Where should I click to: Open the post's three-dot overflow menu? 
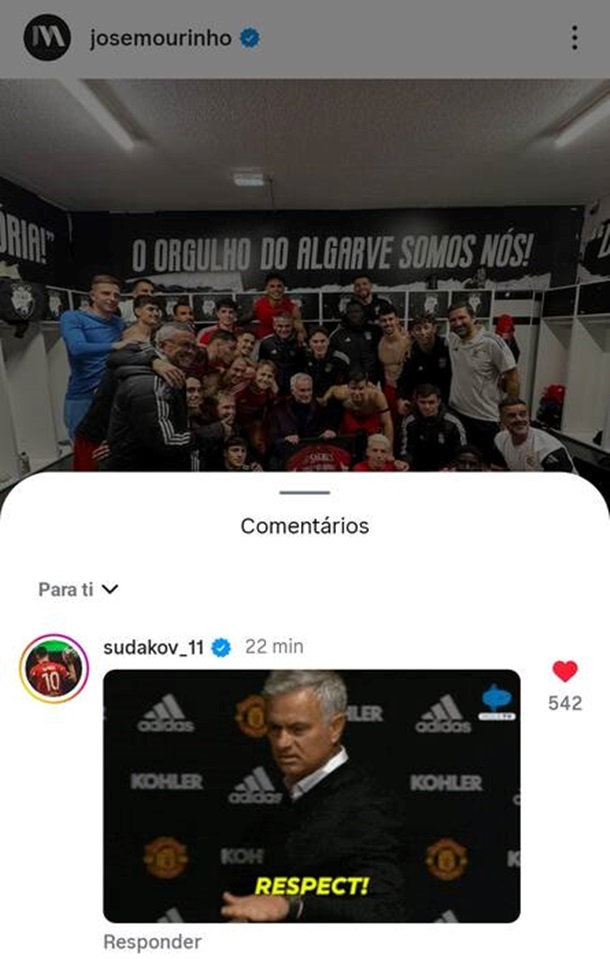[x=574, y=38]
